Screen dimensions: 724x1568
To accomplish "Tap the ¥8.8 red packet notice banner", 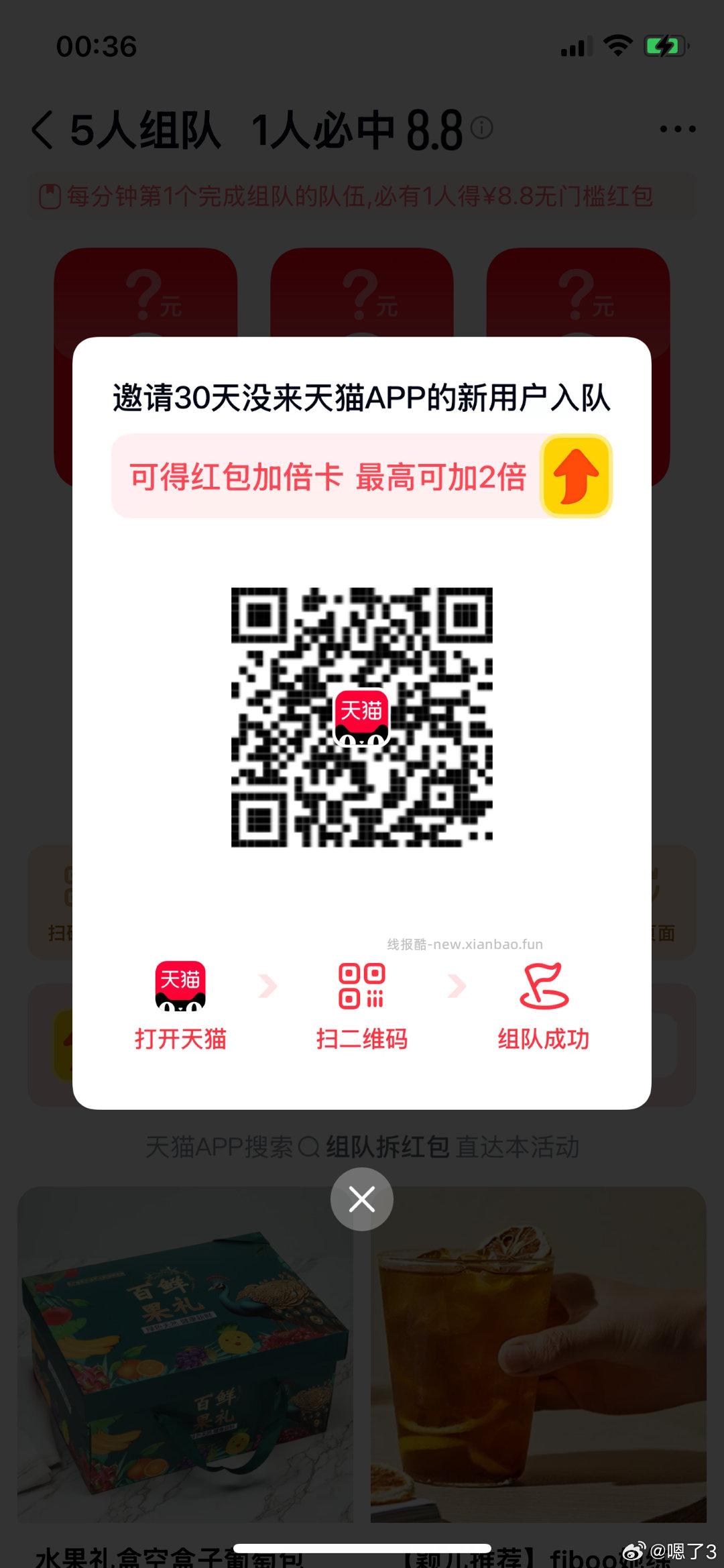I will [362, 195].
